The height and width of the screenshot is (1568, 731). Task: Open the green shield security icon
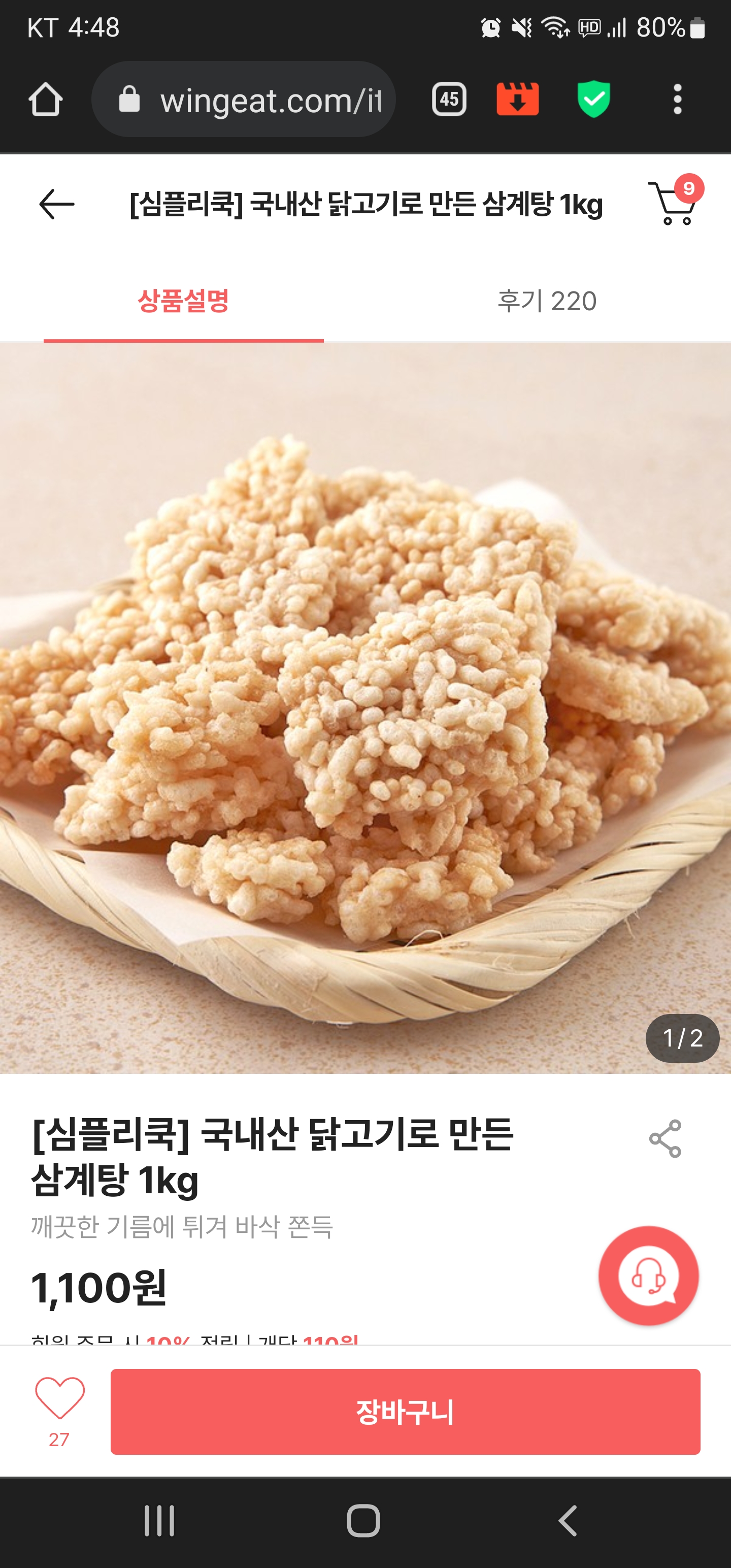pos(593,99)
